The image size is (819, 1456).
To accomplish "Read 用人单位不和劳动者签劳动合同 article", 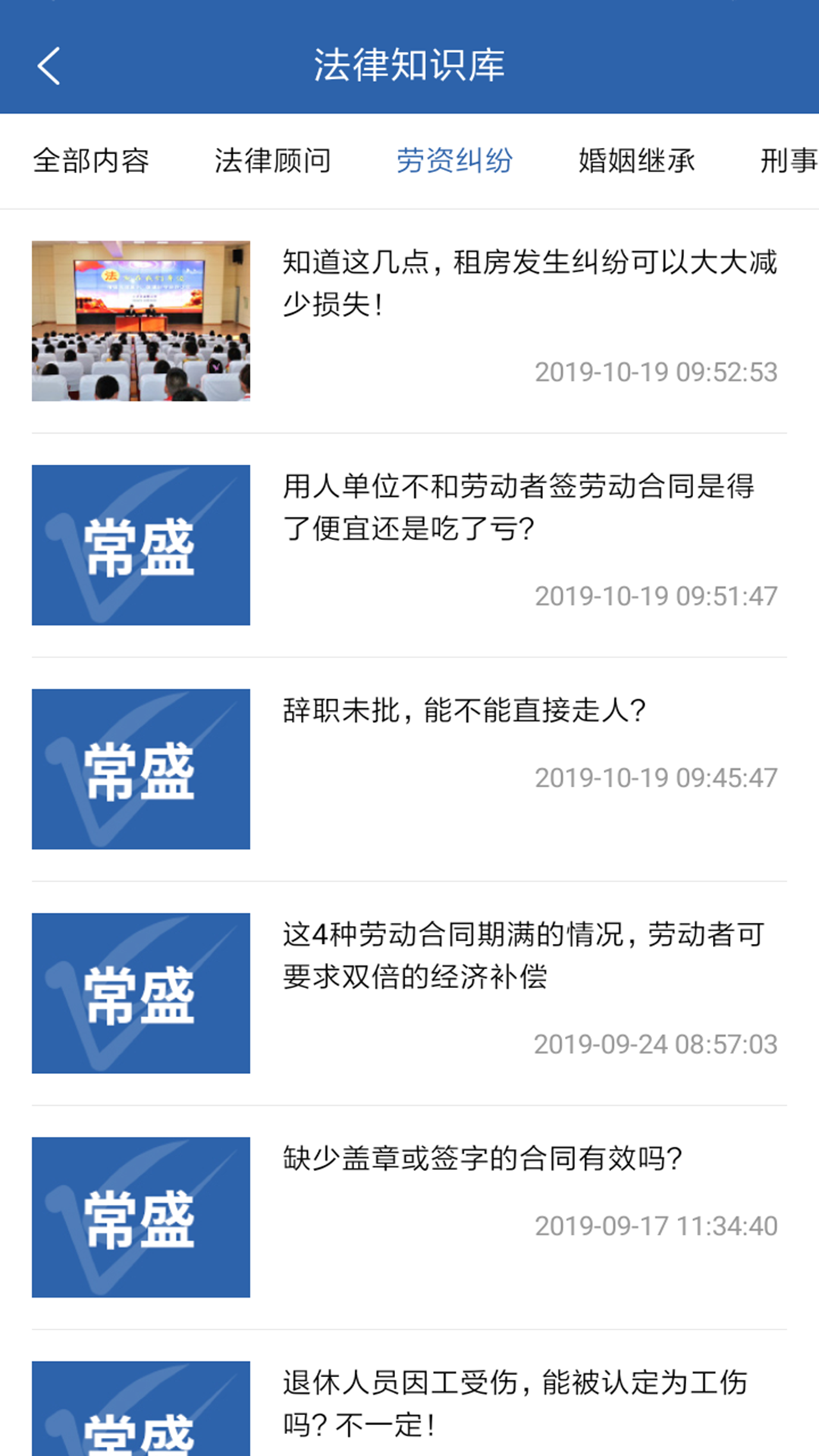I will 519,507.
